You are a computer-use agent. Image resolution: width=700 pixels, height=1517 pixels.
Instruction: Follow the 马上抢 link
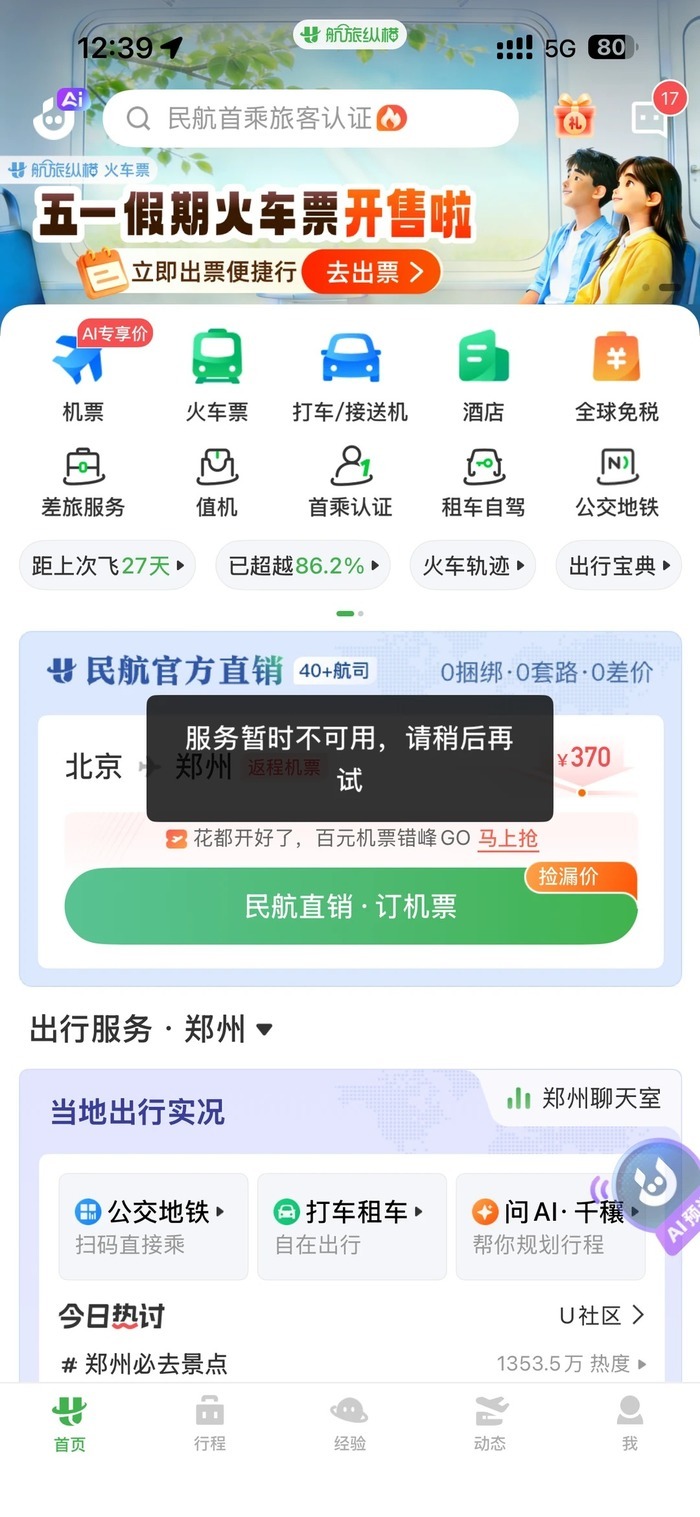click(x=507, y=838)
